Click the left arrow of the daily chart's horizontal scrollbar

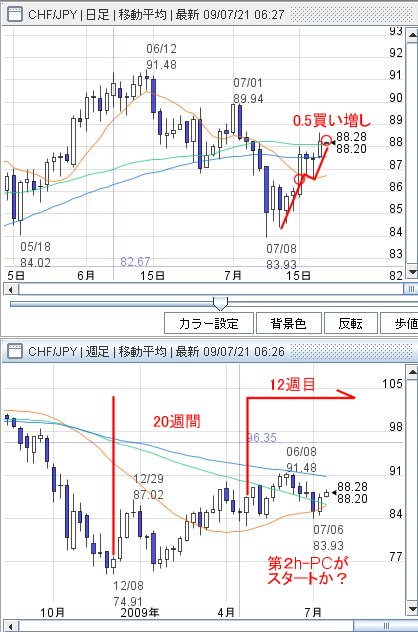10,289
